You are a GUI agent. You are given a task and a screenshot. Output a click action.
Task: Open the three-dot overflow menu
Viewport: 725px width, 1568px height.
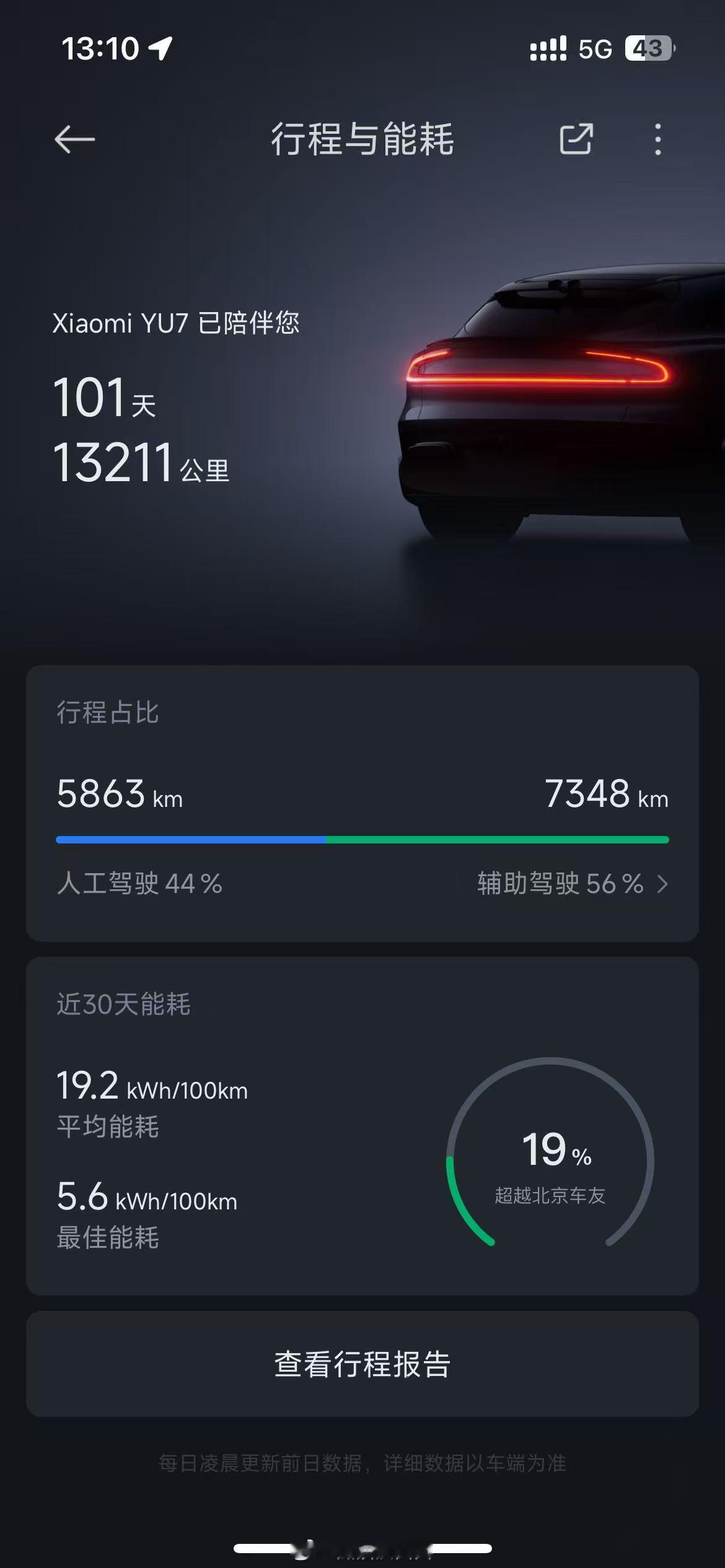click(x=656, y=141)
